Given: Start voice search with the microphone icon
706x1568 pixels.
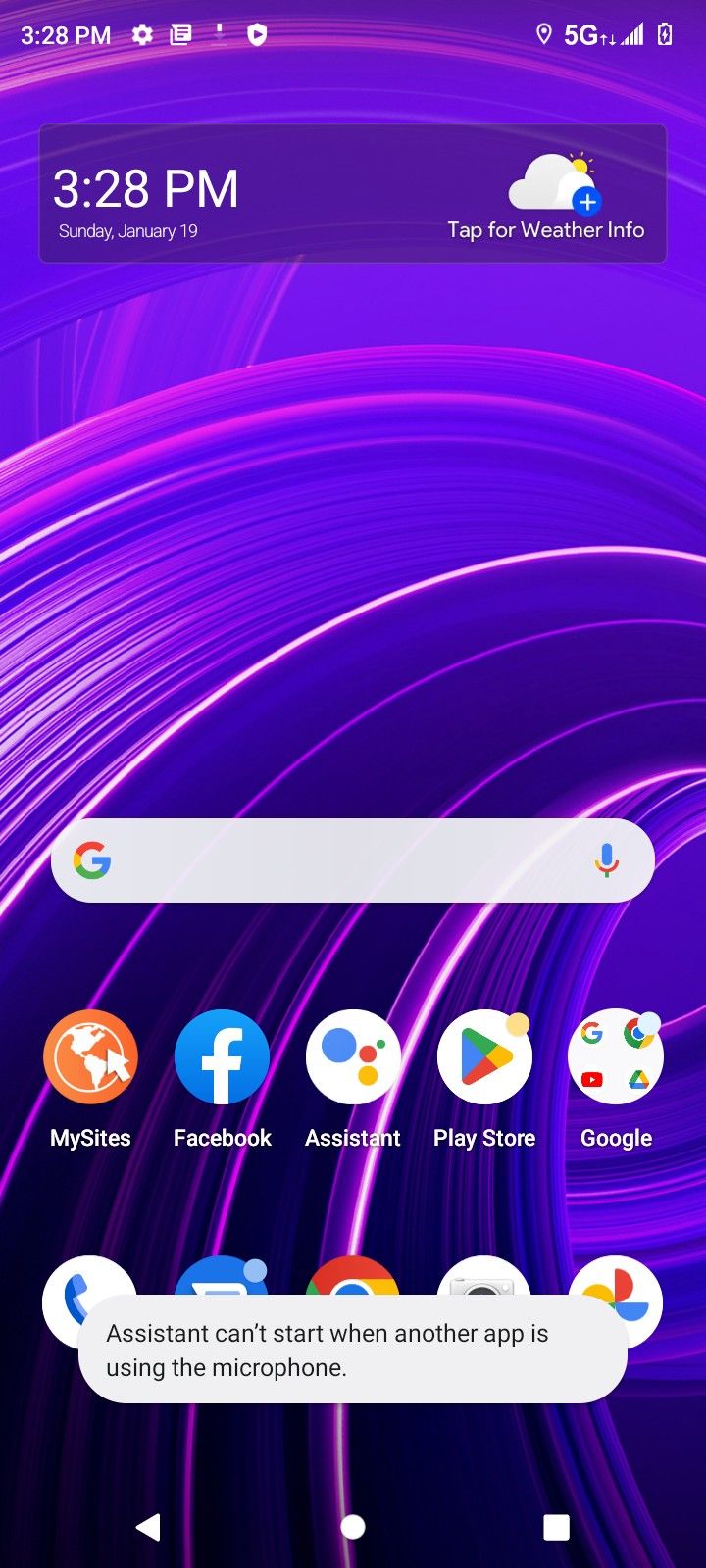Looking at the screenshot, I should coord(607,860).
